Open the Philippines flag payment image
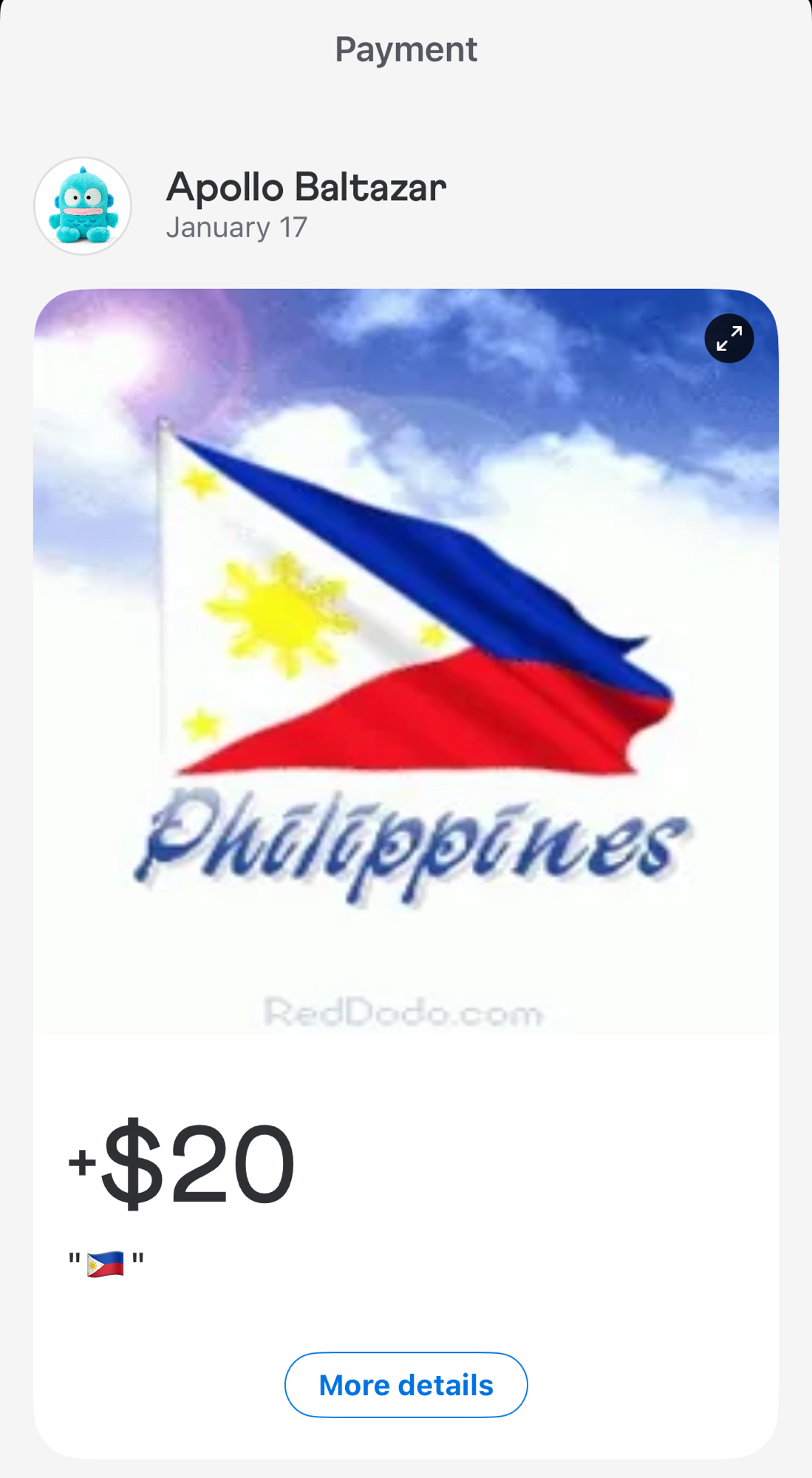Viewport: 812px width, 1478px height. [406, 665]
